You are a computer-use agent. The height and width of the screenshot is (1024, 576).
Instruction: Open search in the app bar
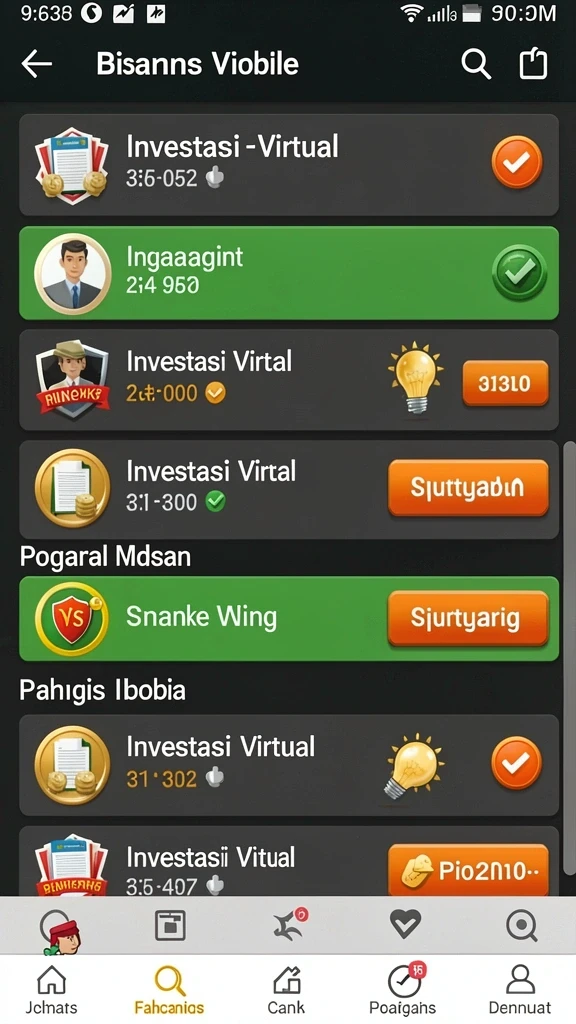[x=475, y=64]
